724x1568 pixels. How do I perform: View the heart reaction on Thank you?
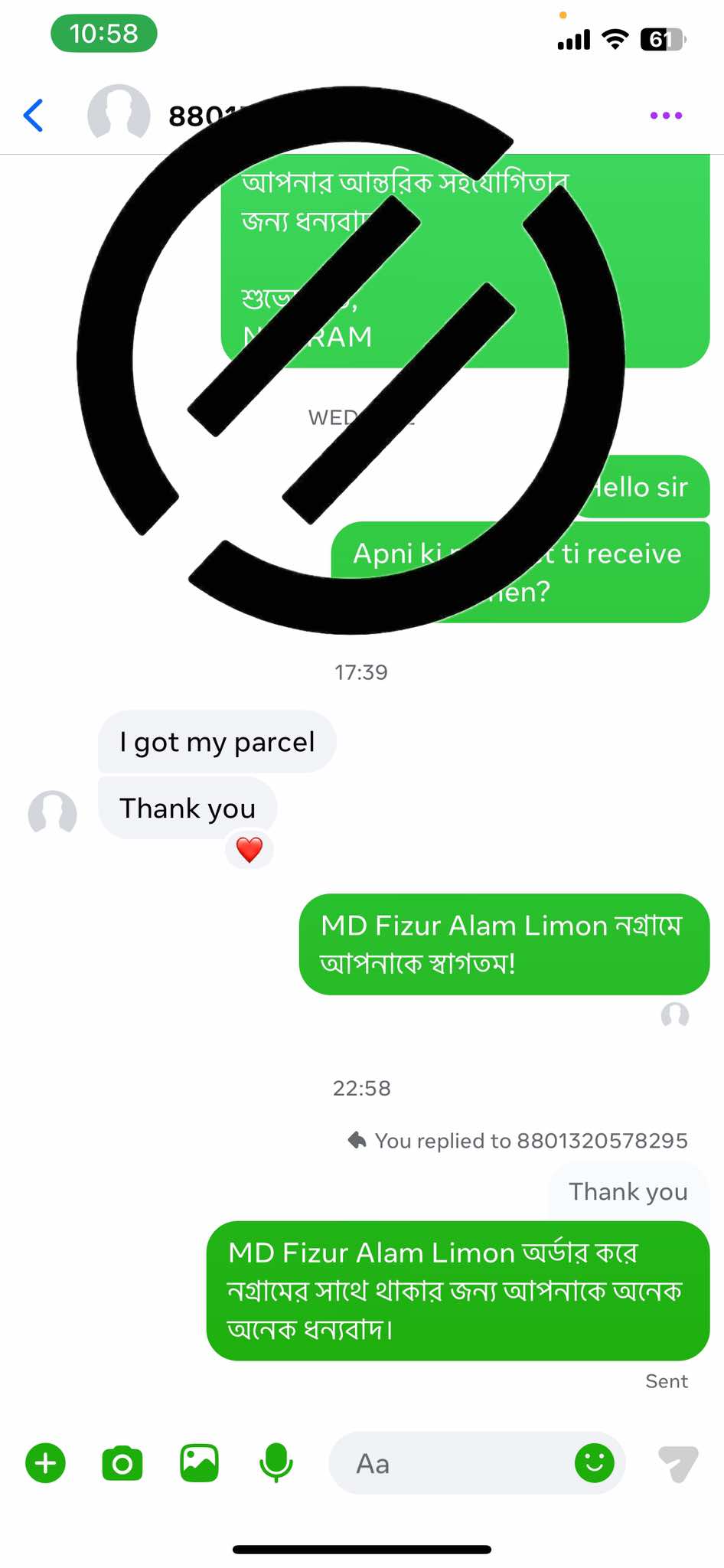pos(249,850)
